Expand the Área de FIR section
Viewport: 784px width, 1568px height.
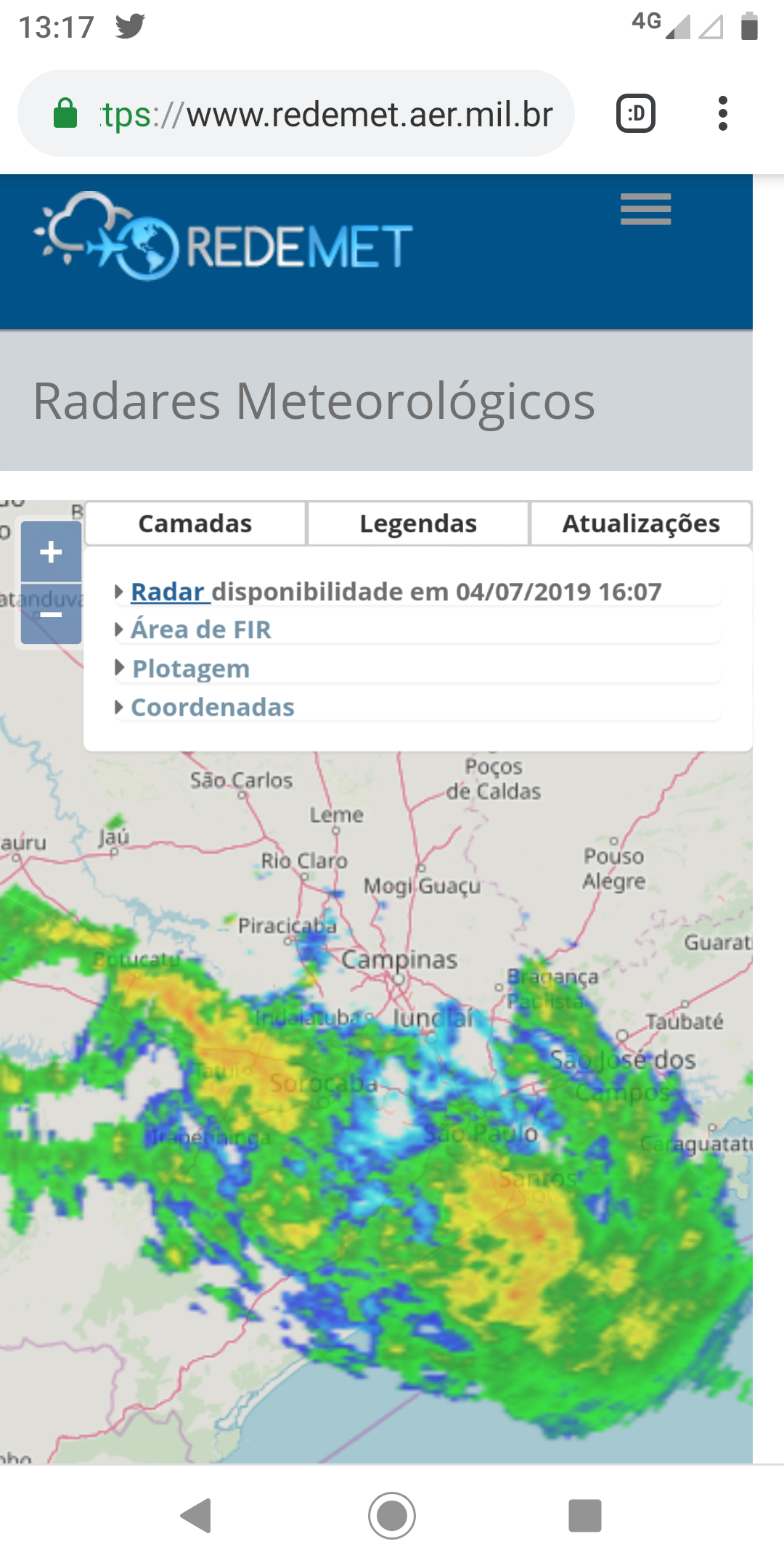[193, 629]
